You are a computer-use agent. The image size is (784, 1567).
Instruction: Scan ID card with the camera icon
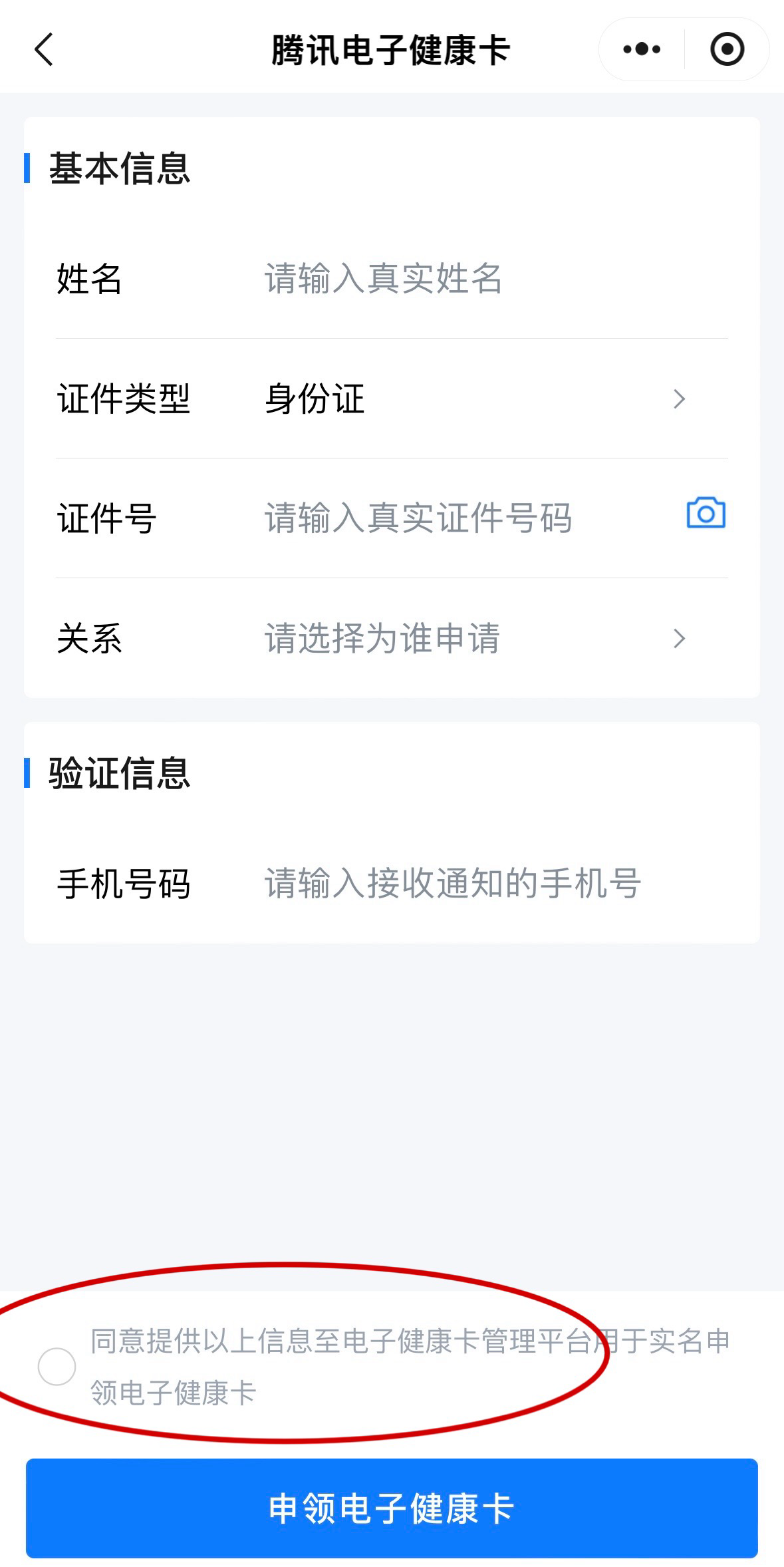pyautogui.click(x=706, y=513)
